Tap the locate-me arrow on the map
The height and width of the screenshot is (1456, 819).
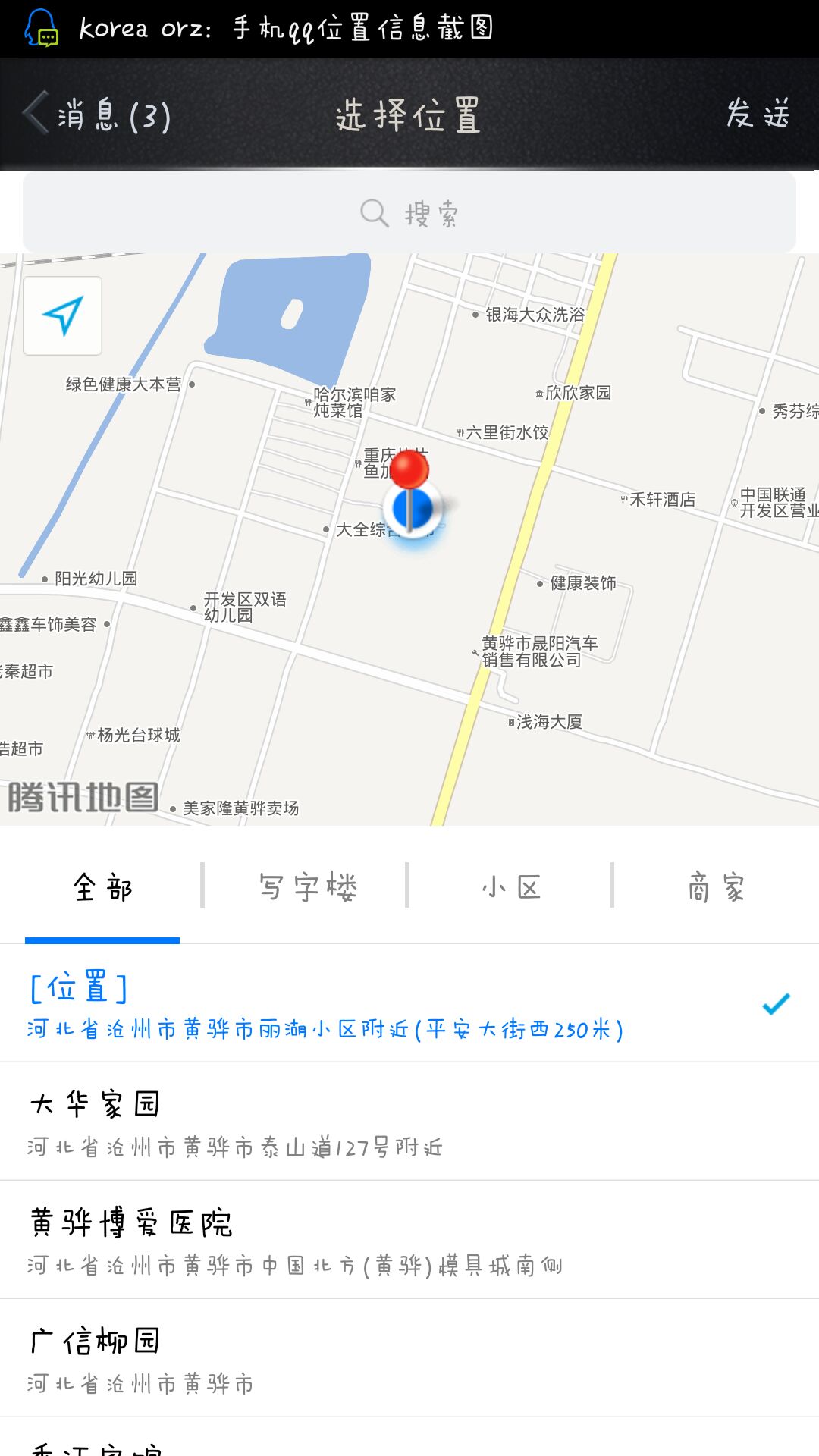tap(63, 315)
